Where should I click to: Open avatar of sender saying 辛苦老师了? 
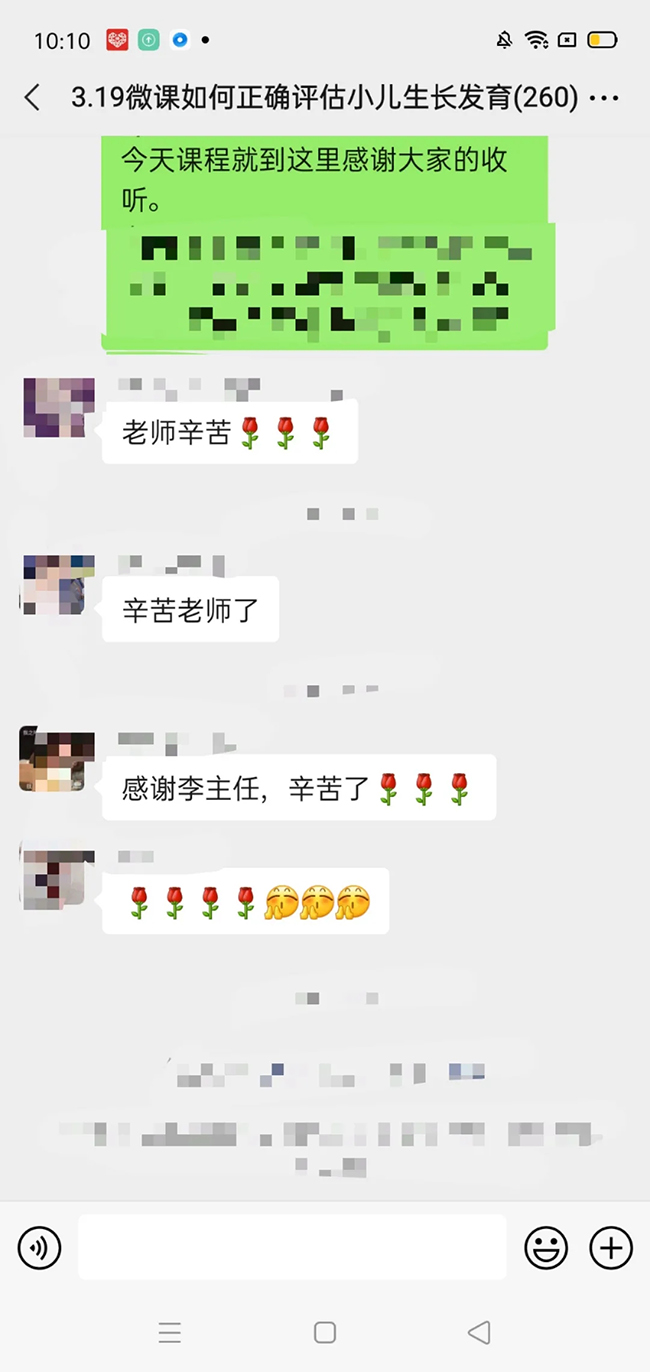[x=58, y=584]
